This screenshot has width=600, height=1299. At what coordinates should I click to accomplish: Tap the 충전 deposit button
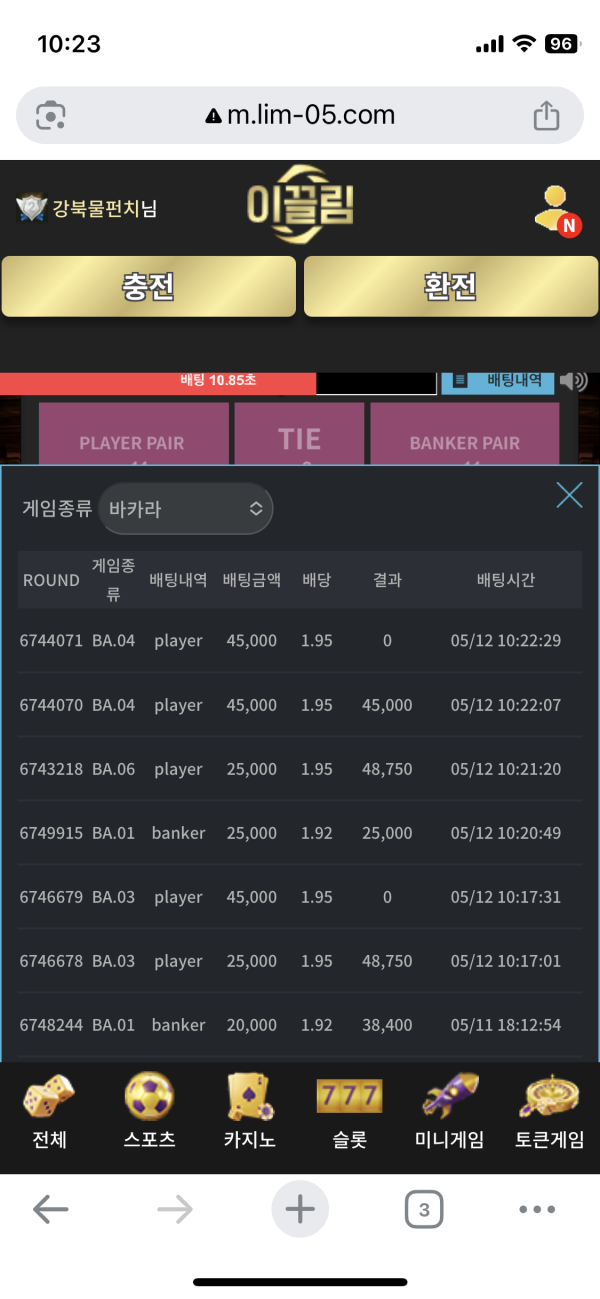click(x=148, y=287)
